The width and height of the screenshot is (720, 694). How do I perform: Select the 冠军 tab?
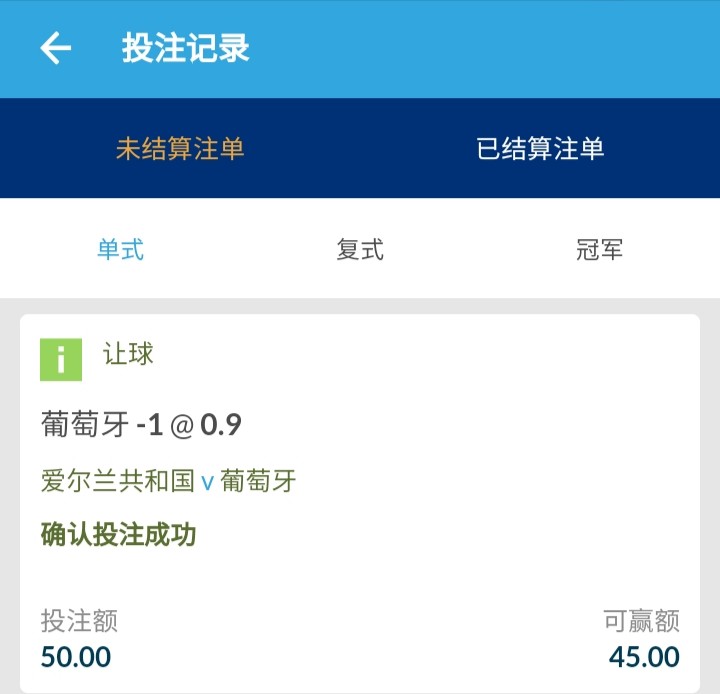[600, 249]
